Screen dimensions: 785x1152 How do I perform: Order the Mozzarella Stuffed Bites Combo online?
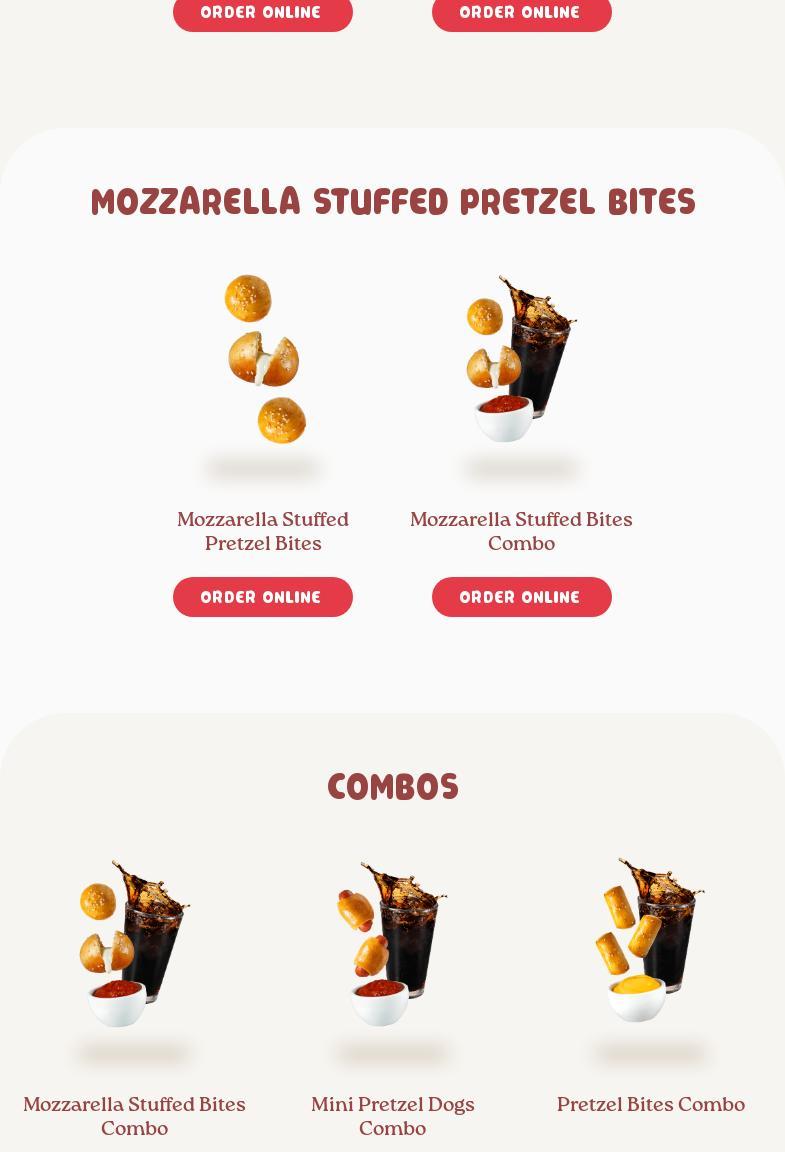point(521,597)
